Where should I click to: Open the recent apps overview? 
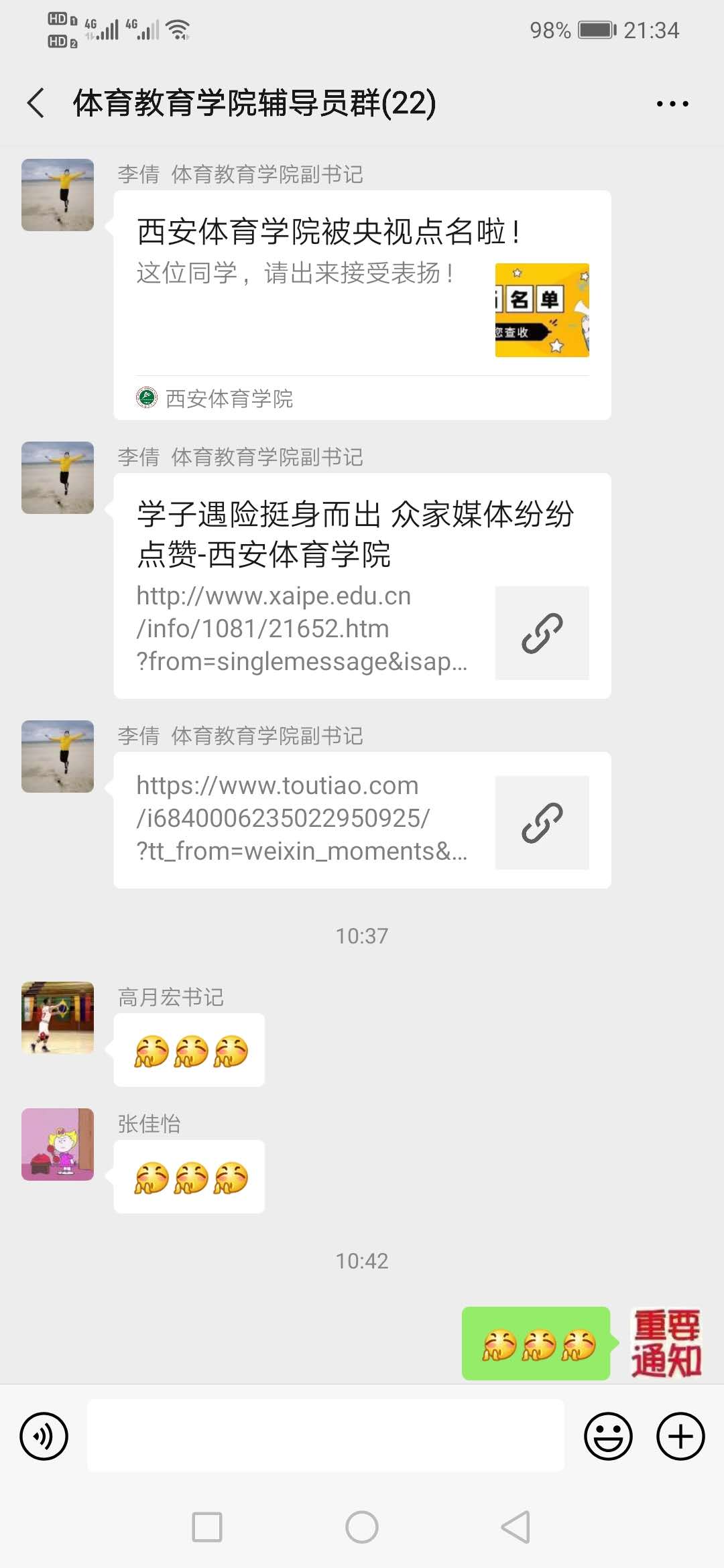207,1527
